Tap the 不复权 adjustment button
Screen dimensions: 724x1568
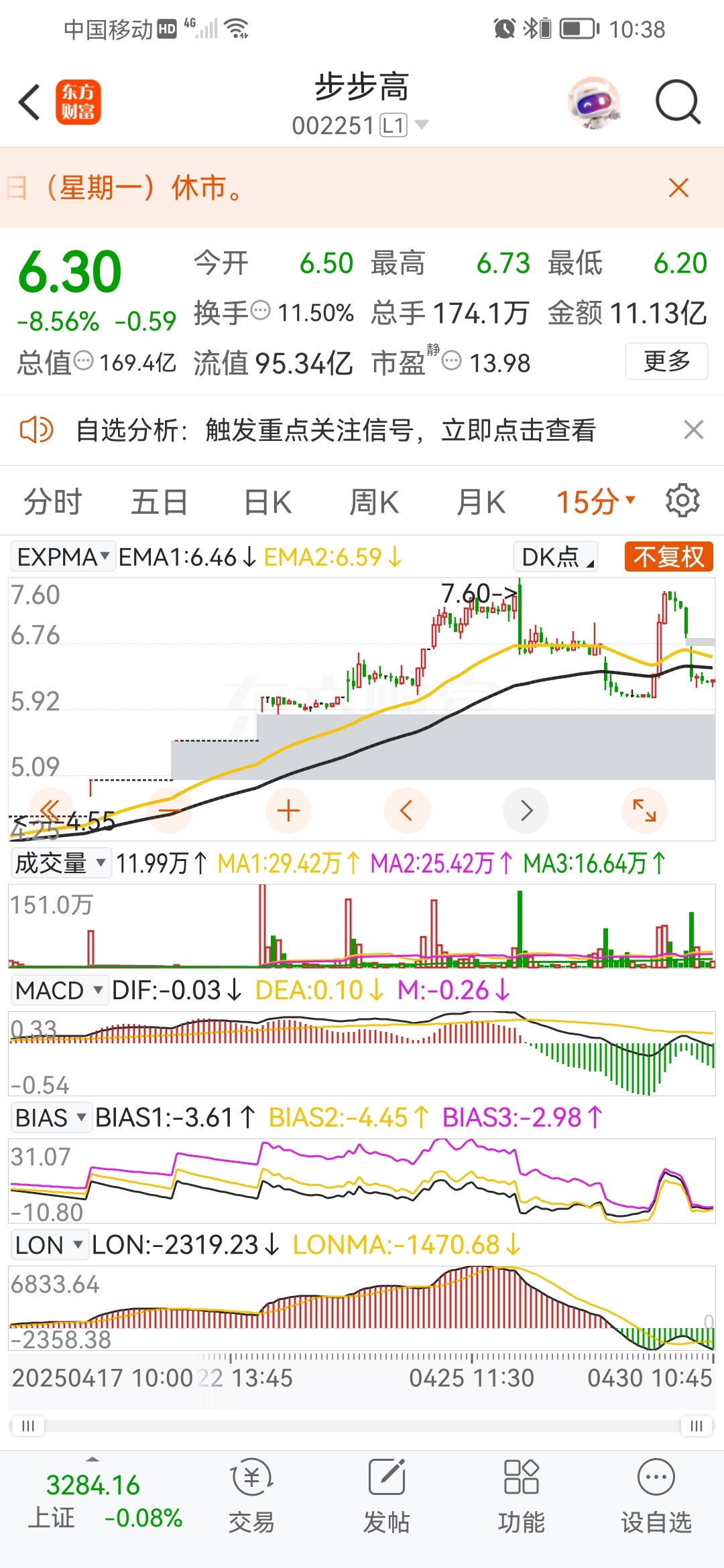(x=668, y=557)
